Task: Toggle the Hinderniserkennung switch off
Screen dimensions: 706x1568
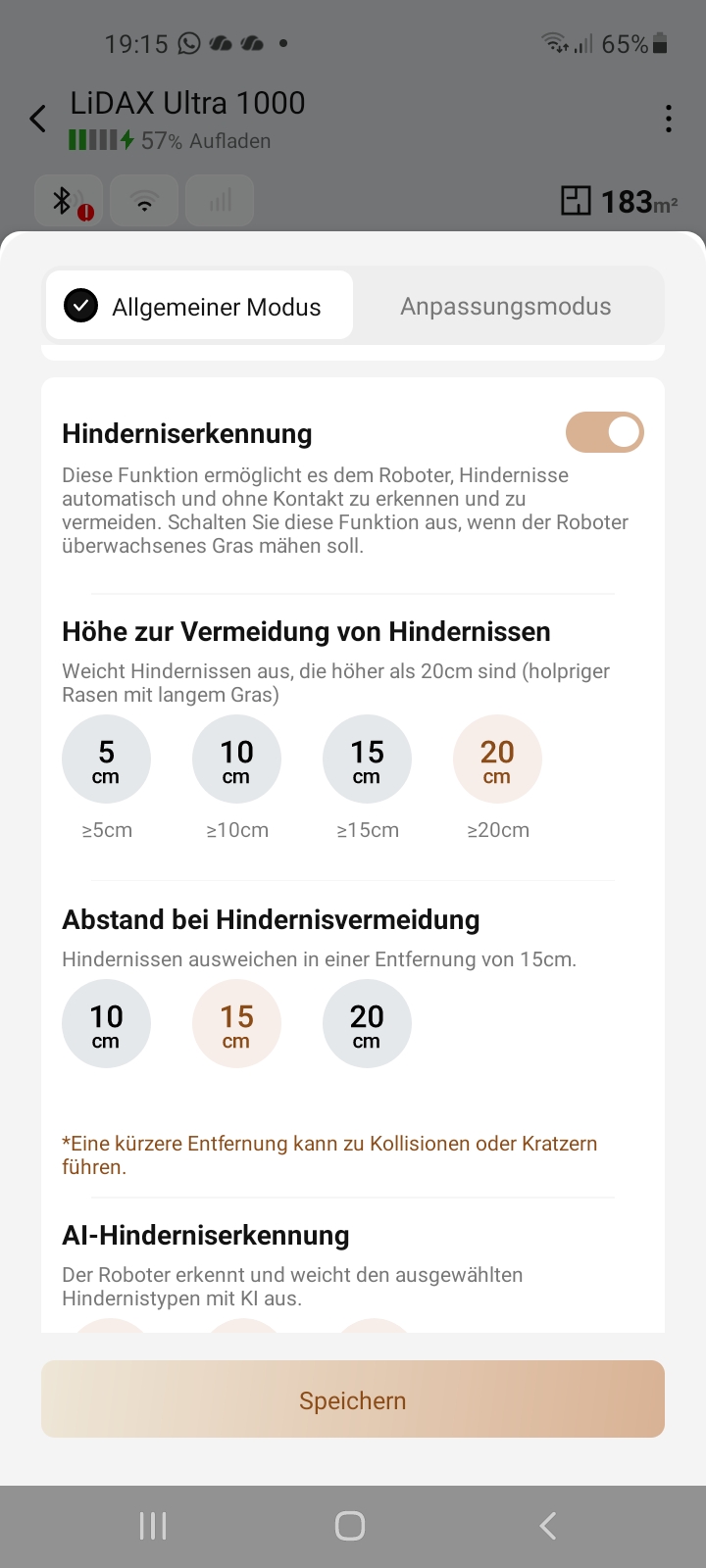Action: tap(604, 432)
